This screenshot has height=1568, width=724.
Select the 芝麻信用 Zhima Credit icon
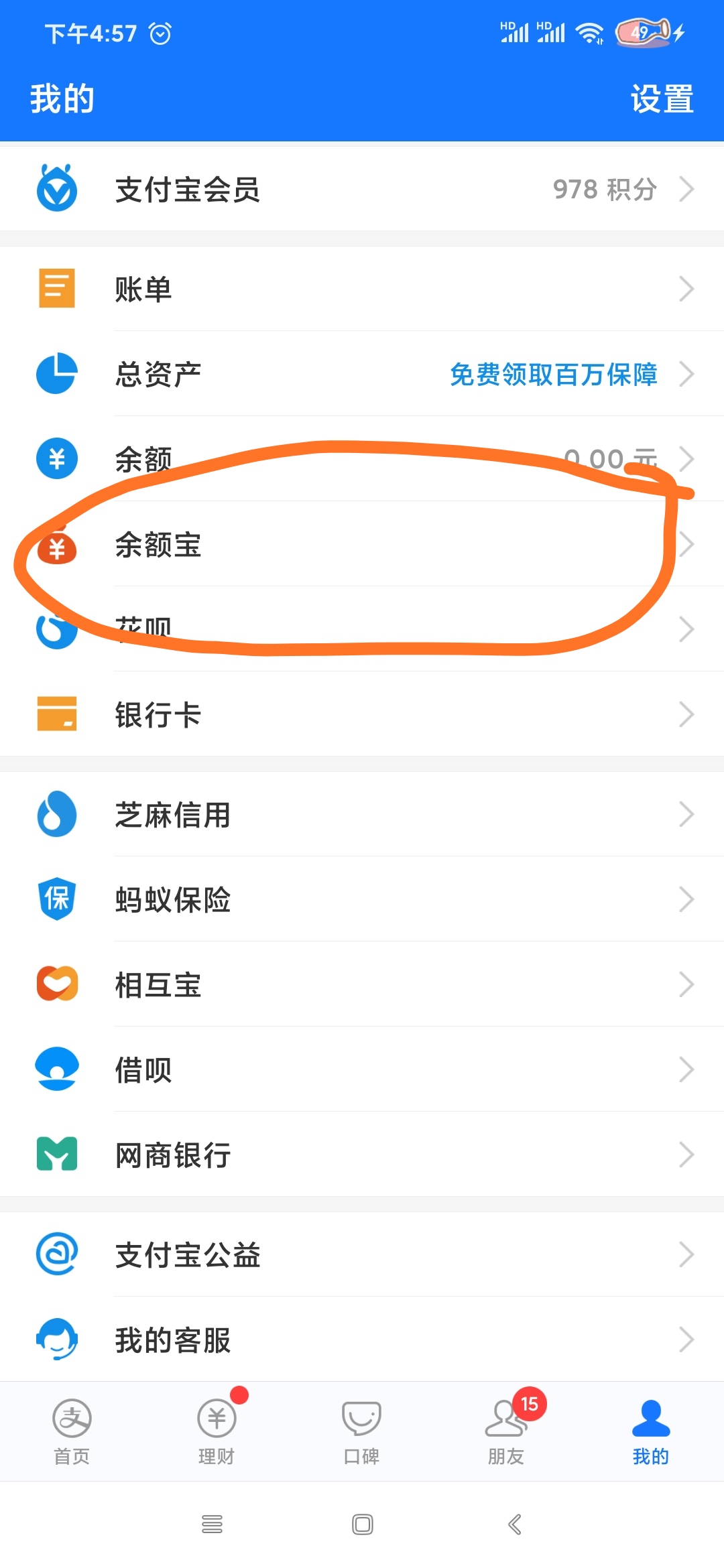pyautogui.click(x=56, y=815)
